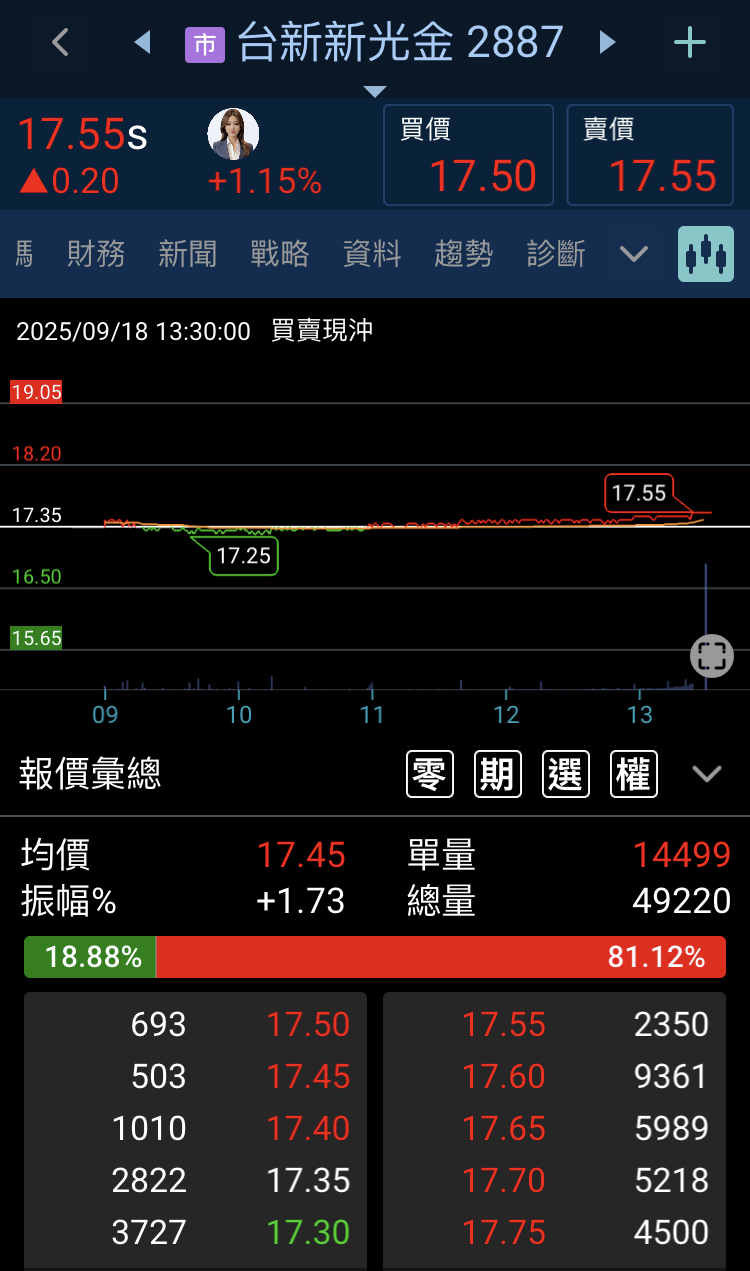
Task: Switch to the 財務 tab
Action: (x=96, y=254)
